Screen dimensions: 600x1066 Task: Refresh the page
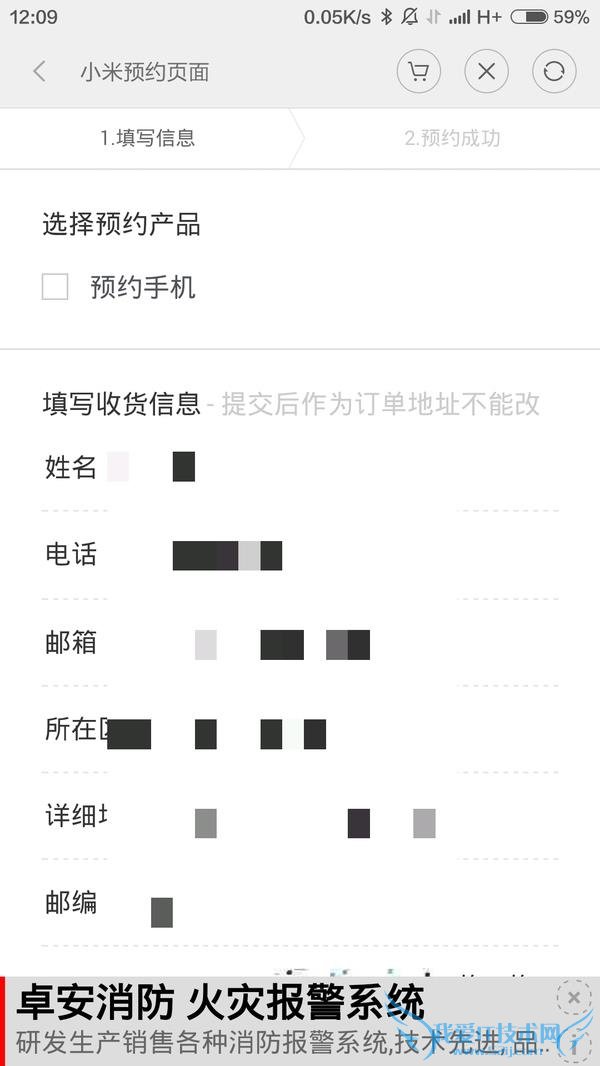(554, 72)
